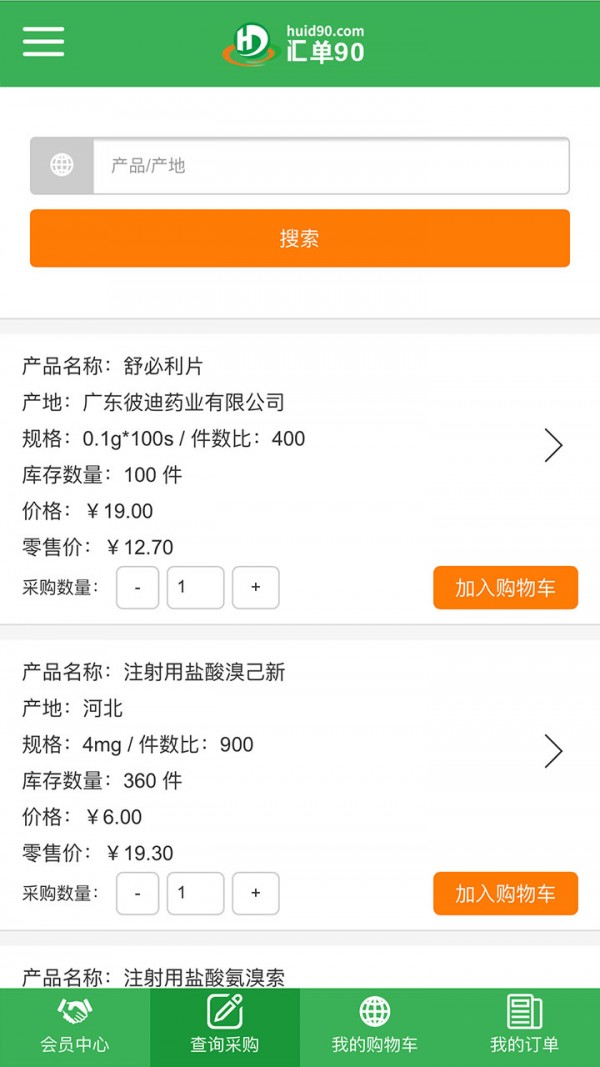The height and width of the screenshot is (1067, 600).
Task: Open the 我的订单 tab
Action: click(524, 1028)
